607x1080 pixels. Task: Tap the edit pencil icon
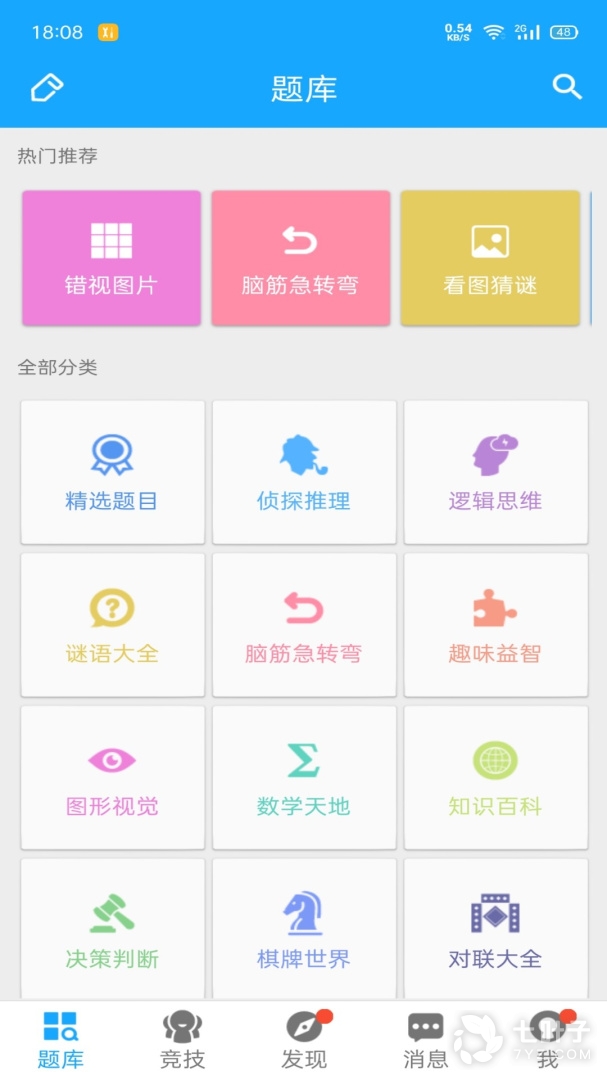[x=46, y=88]
